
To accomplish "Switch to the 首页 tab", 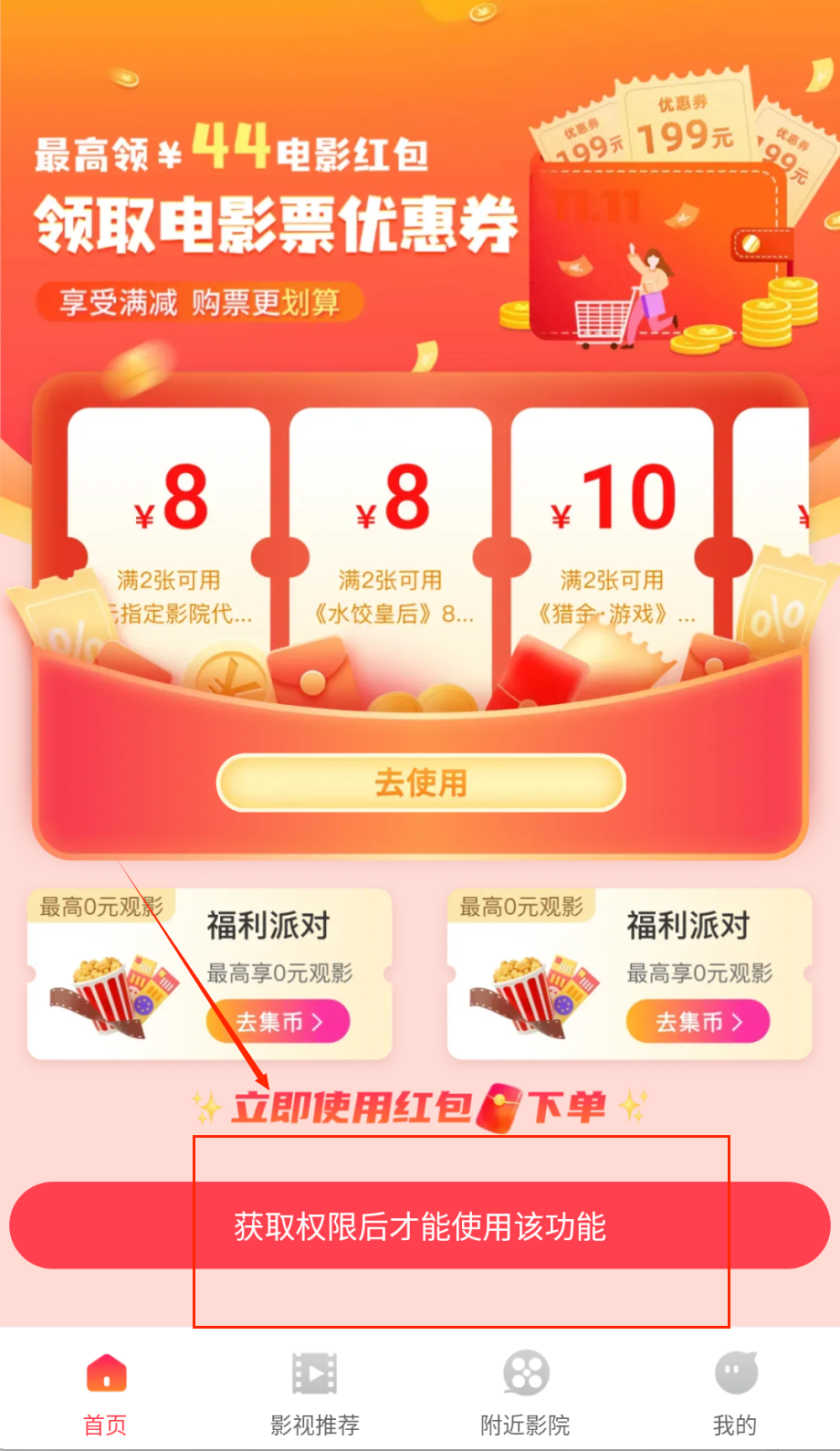I will (106, 1393).
